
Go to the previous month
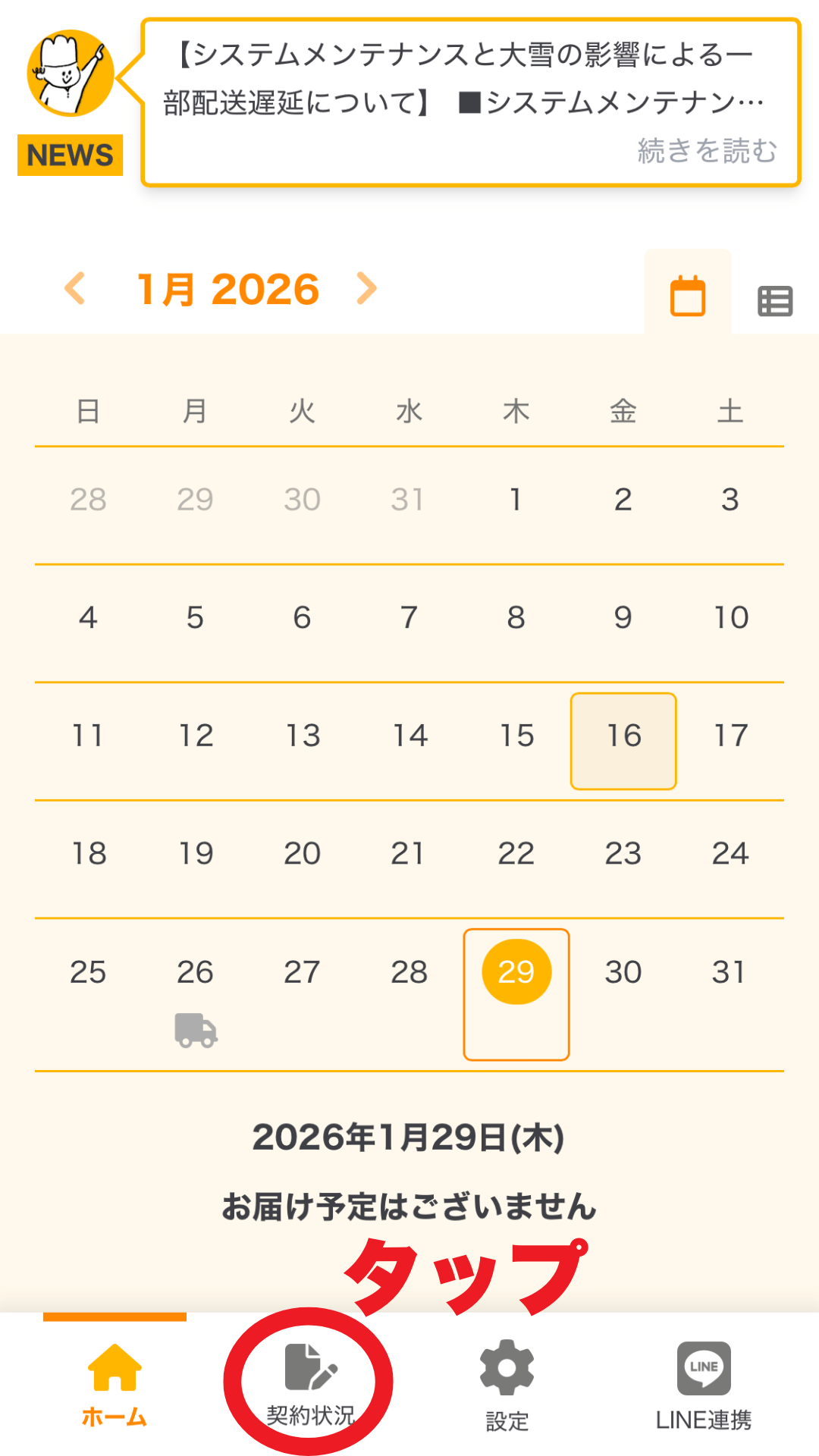coord(75,290)
